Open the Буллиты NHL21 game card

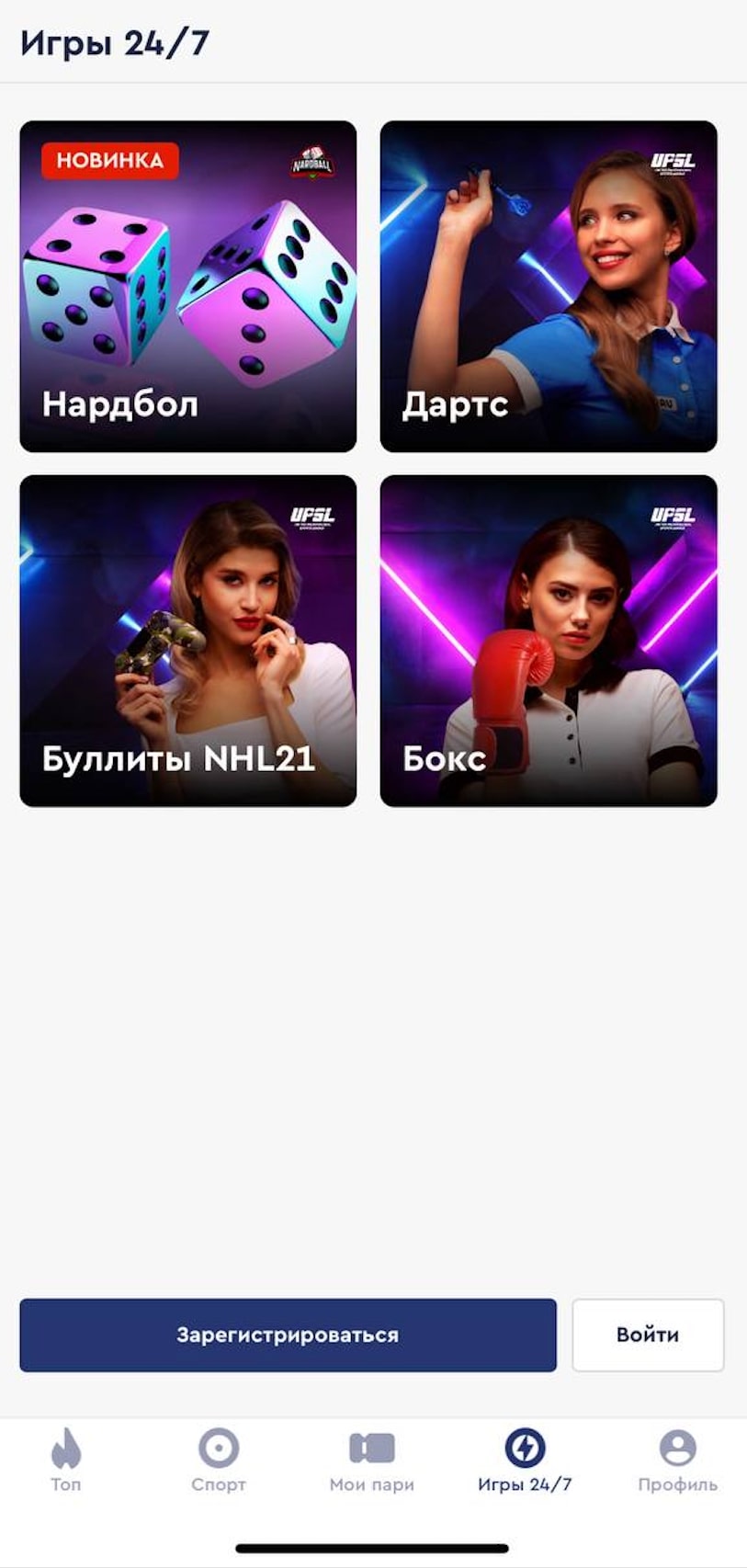pos(187,641)
